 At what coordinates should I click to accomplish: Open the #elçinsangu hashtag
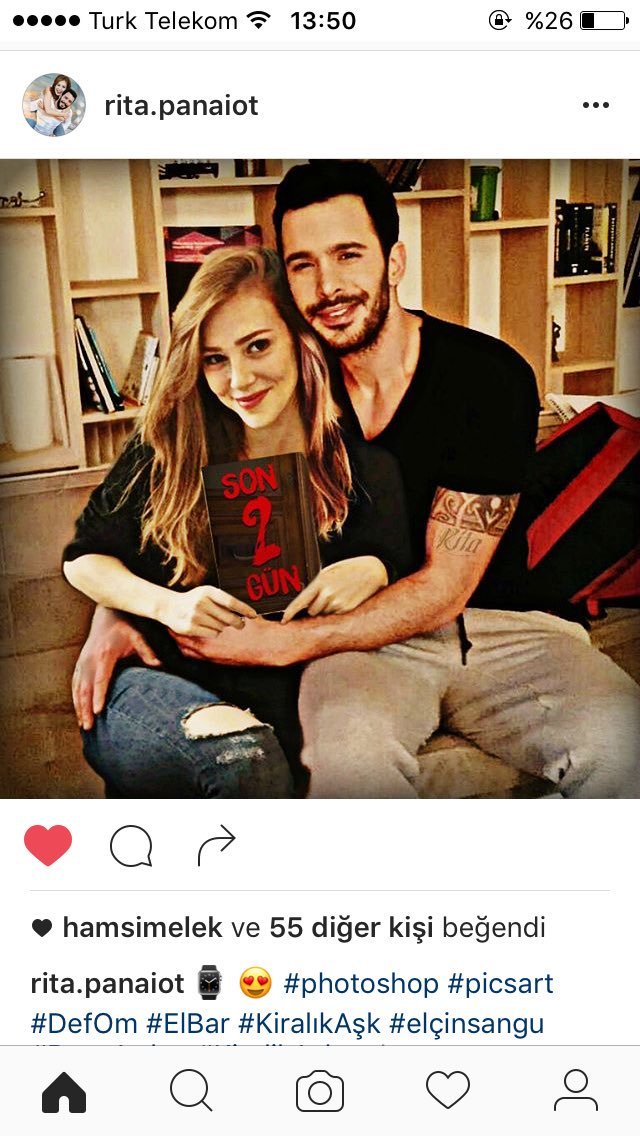point(467,1024)
